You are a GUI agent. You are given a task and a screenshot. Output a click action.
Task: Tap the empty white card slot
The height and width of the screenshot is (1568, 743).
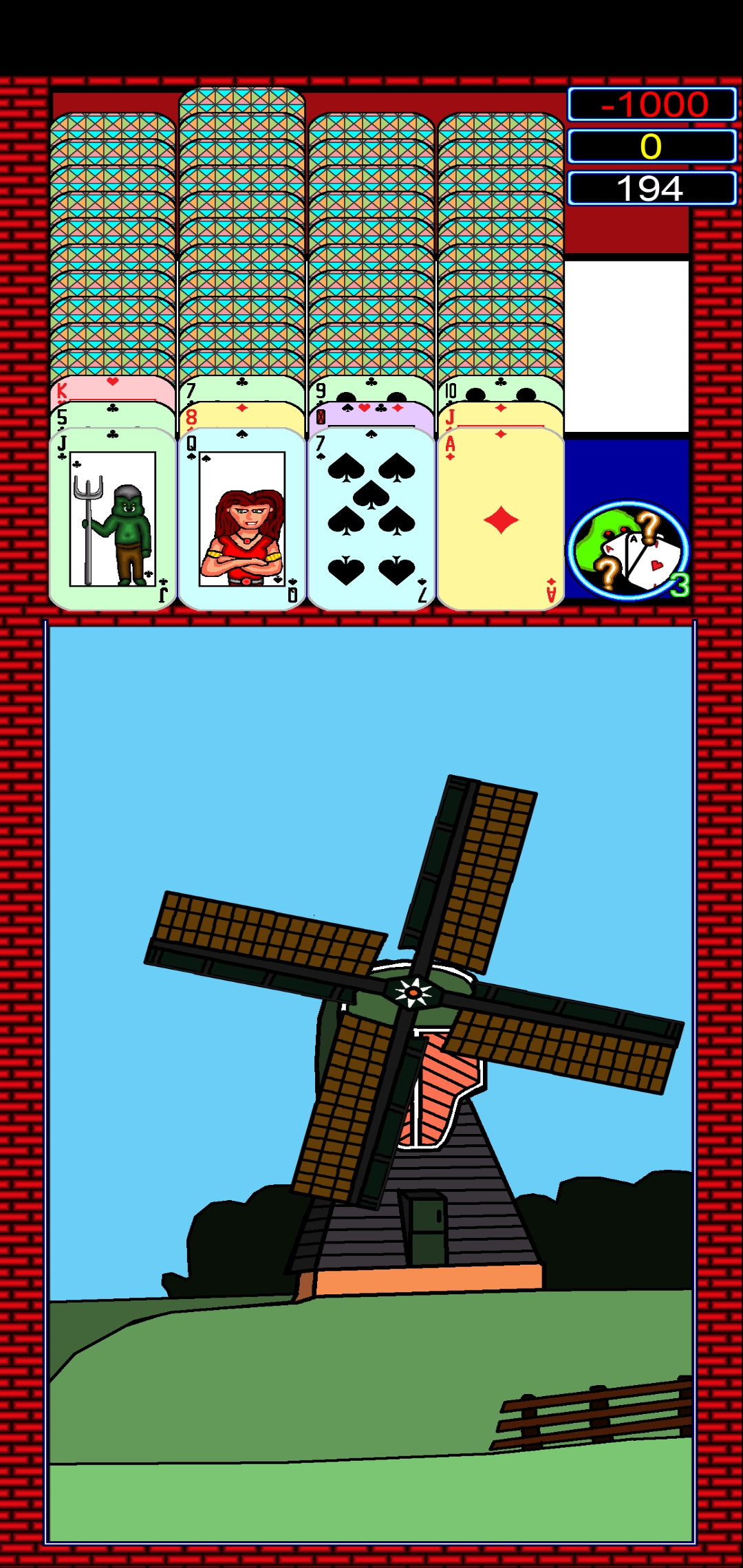pos(627,346)
